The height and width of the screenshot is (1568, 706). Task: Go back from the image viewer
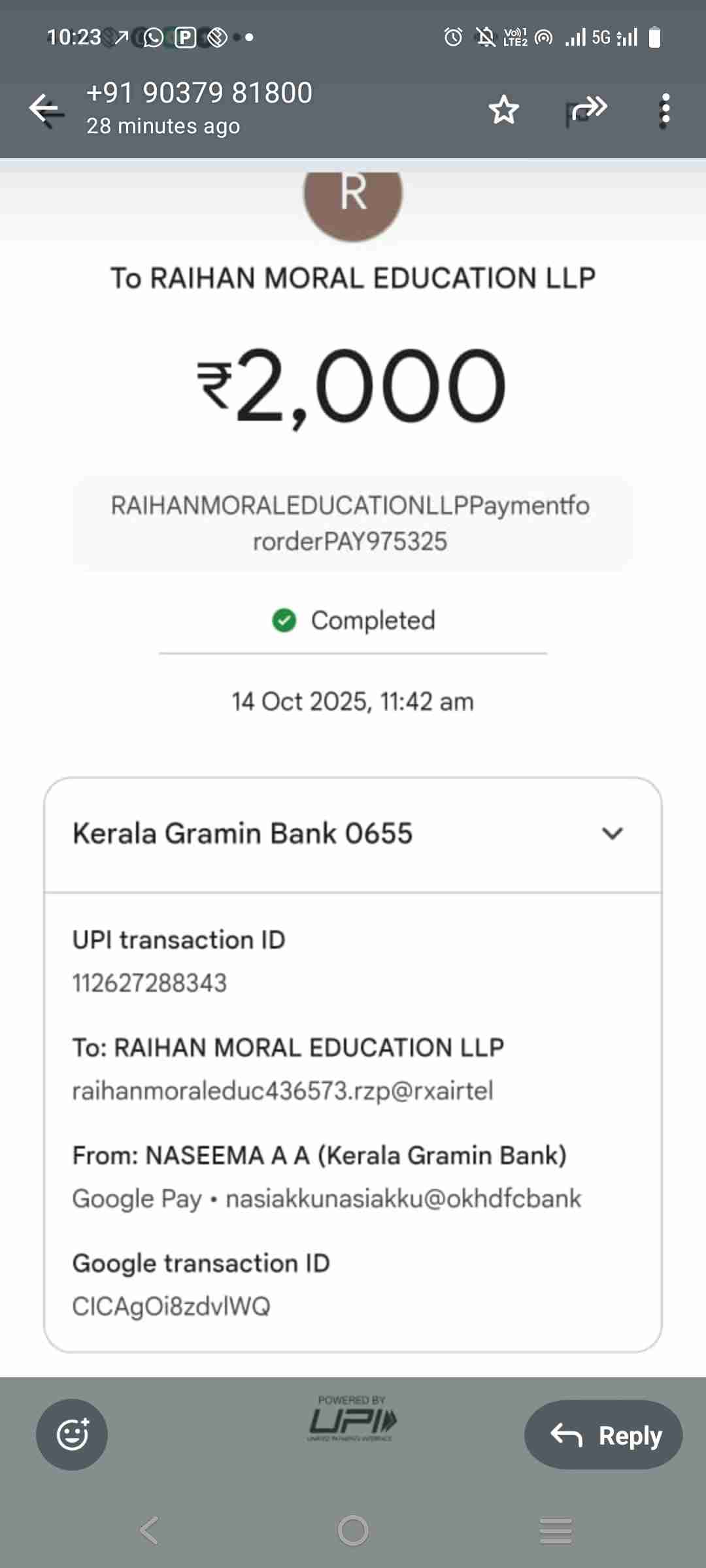[47, 109]
